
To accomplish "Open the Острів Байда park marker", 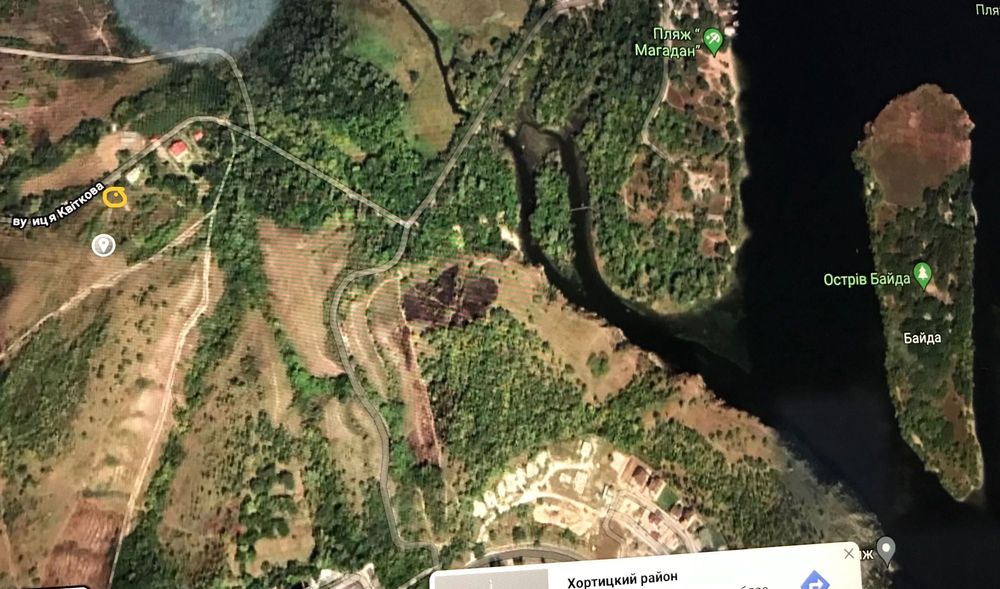I will (x=923, y=274).
